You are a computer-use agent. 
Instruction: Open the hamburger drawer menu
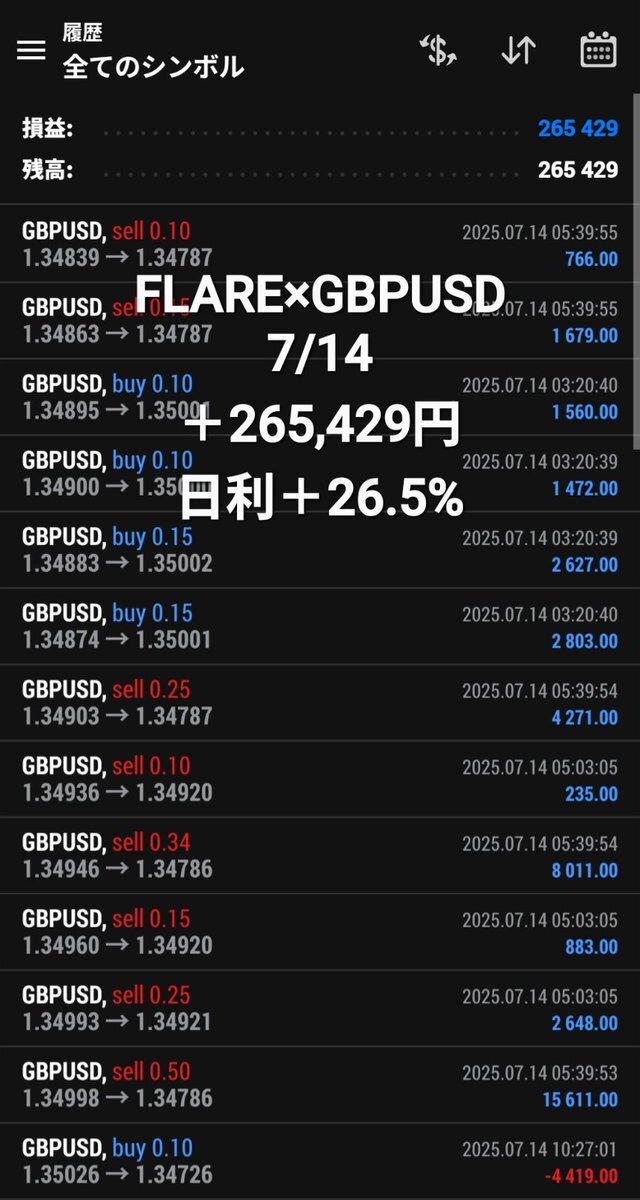32,50
